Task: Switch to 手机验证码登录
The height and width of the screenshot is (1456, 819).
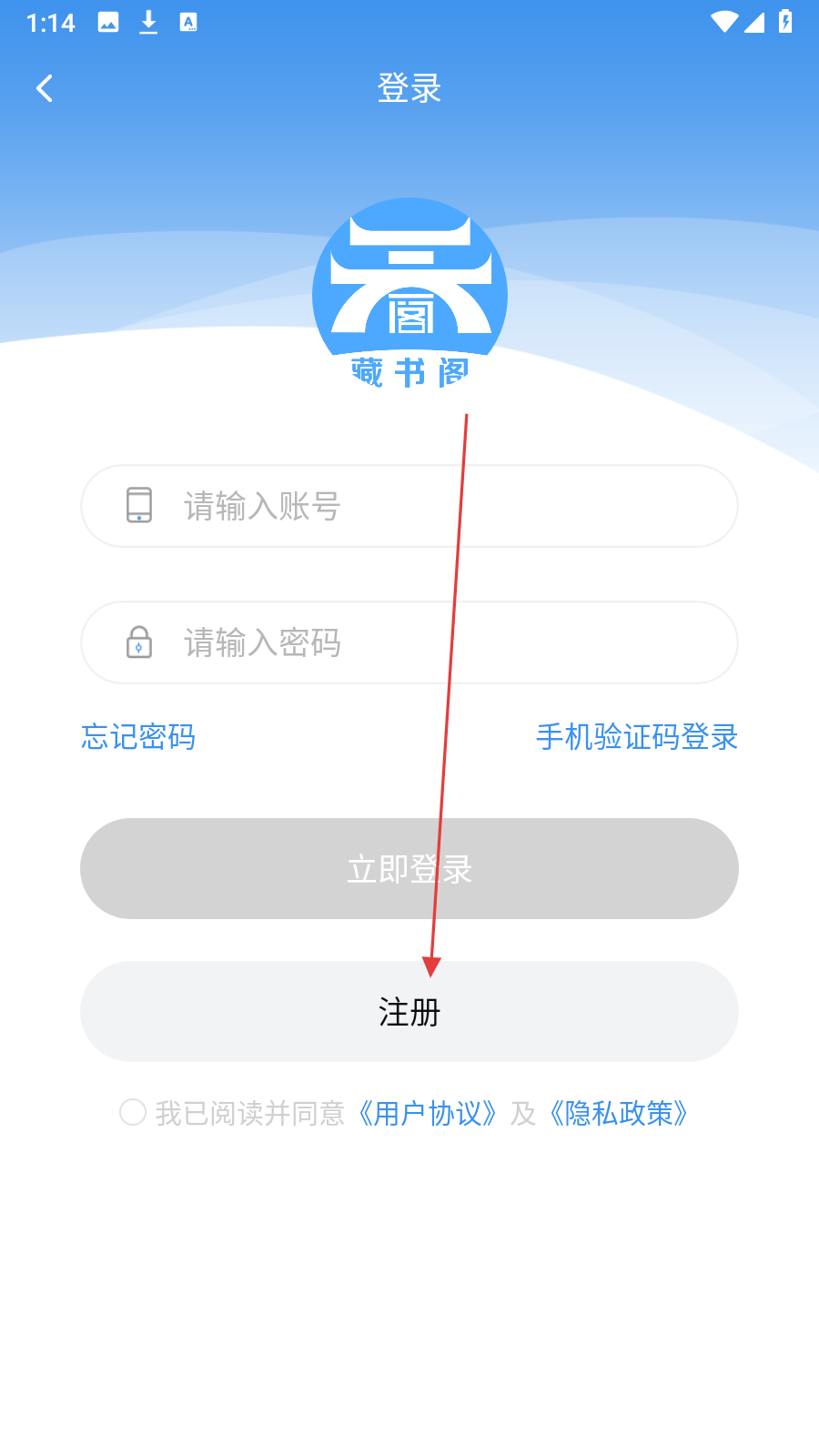Action: pyautogui.click(x=636, y=736)
